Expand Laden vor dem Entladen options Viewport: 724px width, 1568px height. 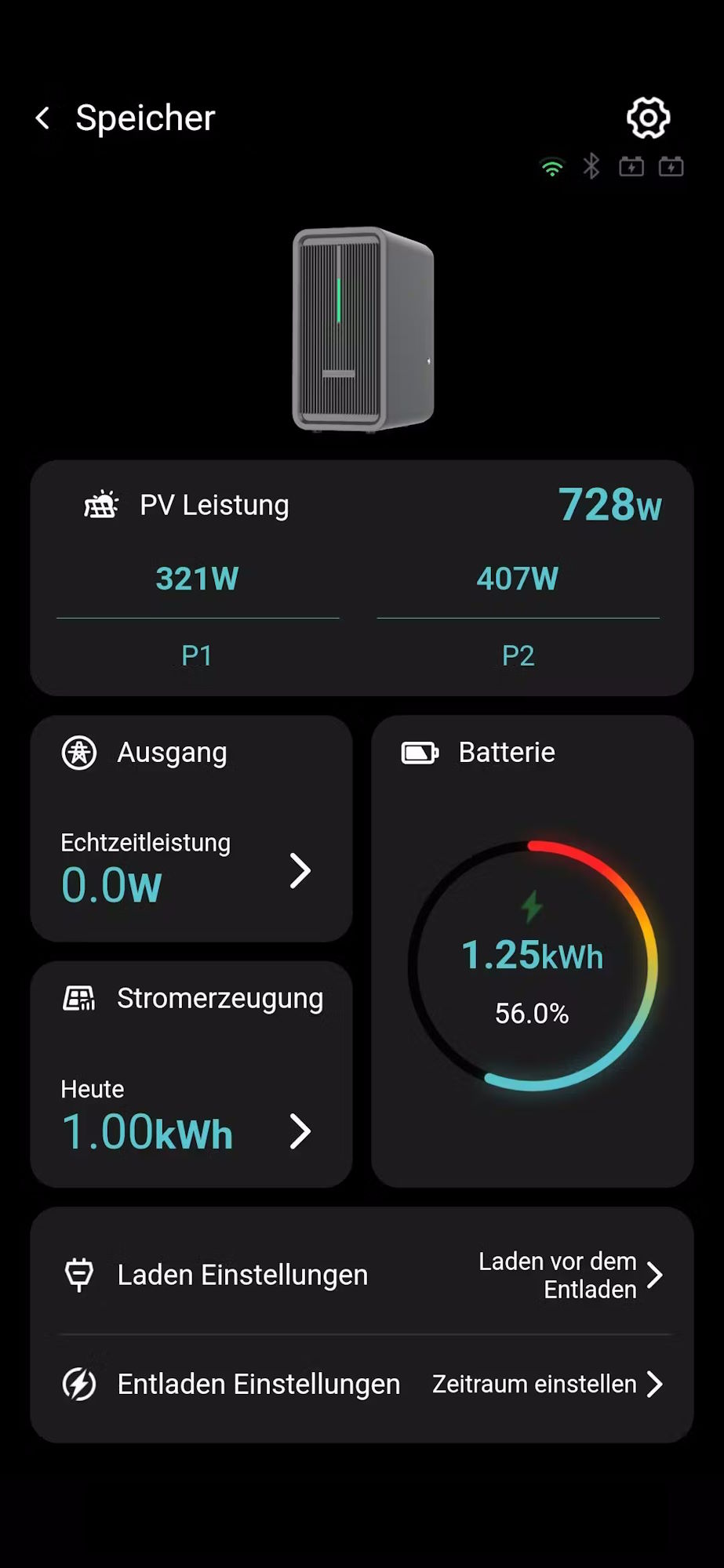point(656,1274)
